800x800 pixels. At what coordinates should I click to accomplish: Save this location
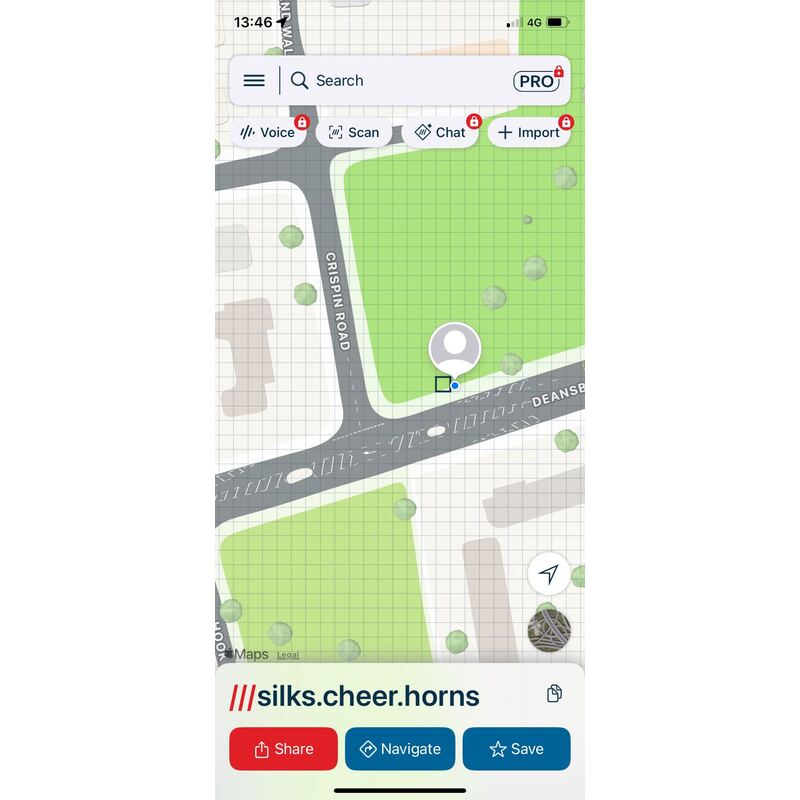[x=516, y=749]
